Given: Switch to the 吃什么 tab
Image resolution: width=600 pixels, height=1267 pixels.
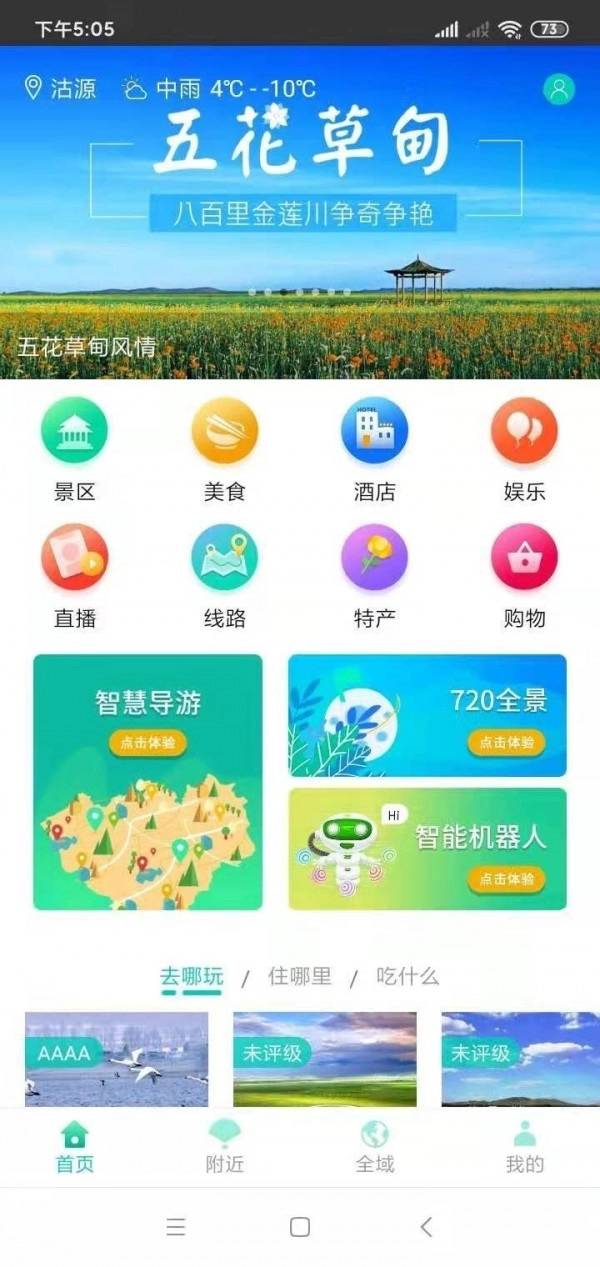Looking at the screenshot, I should click(407, 977).
